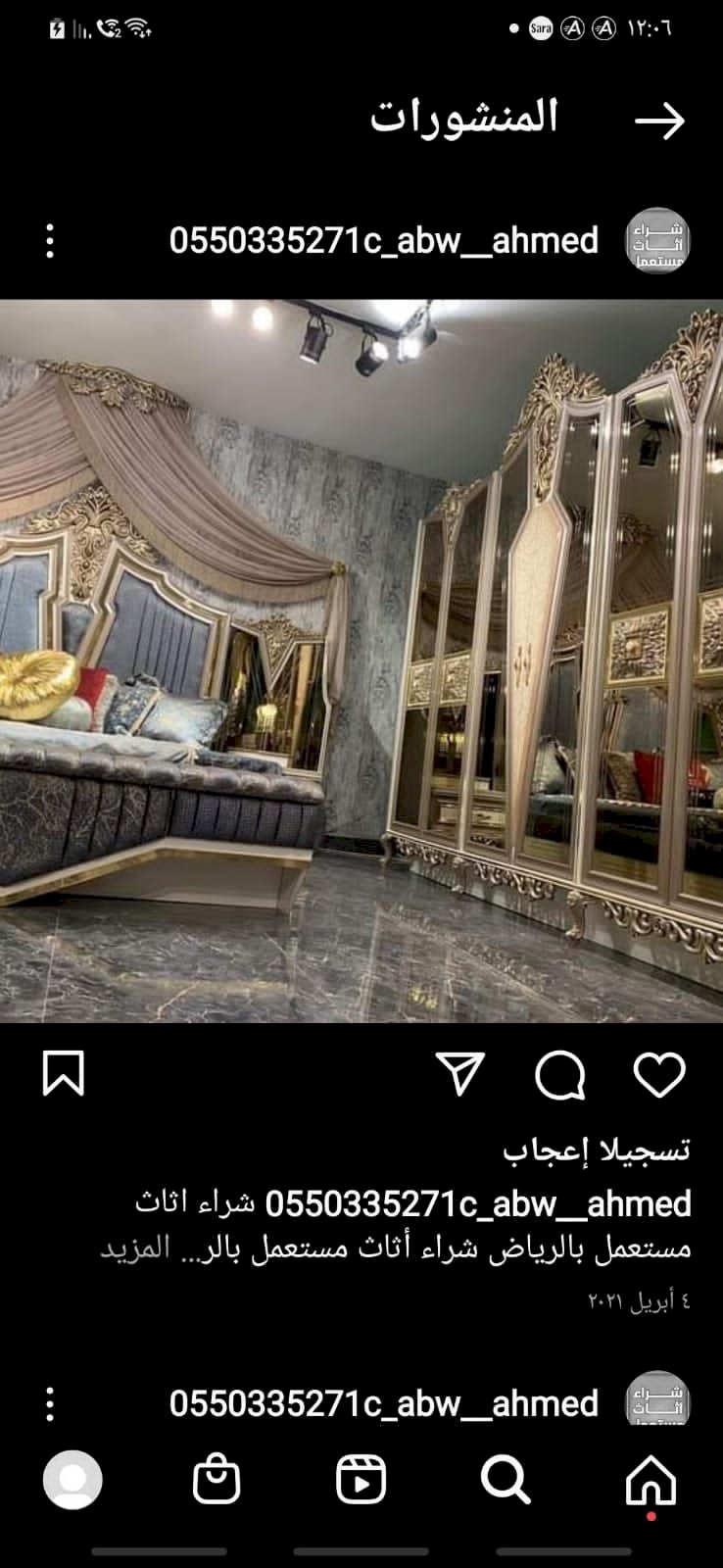
Task: Open the bedroom furniture photo
Action: point(361,661)
